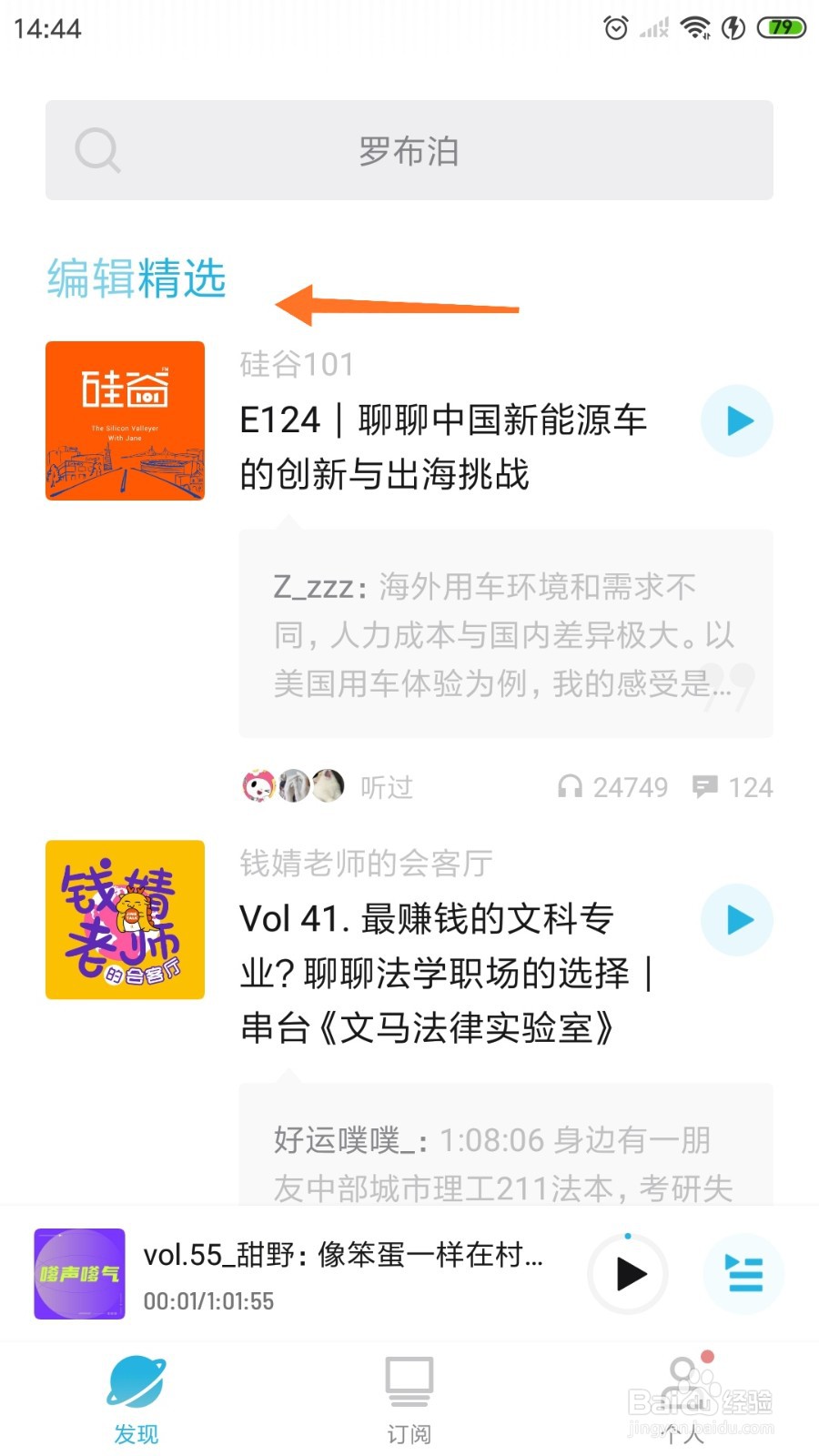Viewport: 819px width, 1456px height.
Task: Play the 硅谷101 episode E124
Action: (x=736, y=420)
